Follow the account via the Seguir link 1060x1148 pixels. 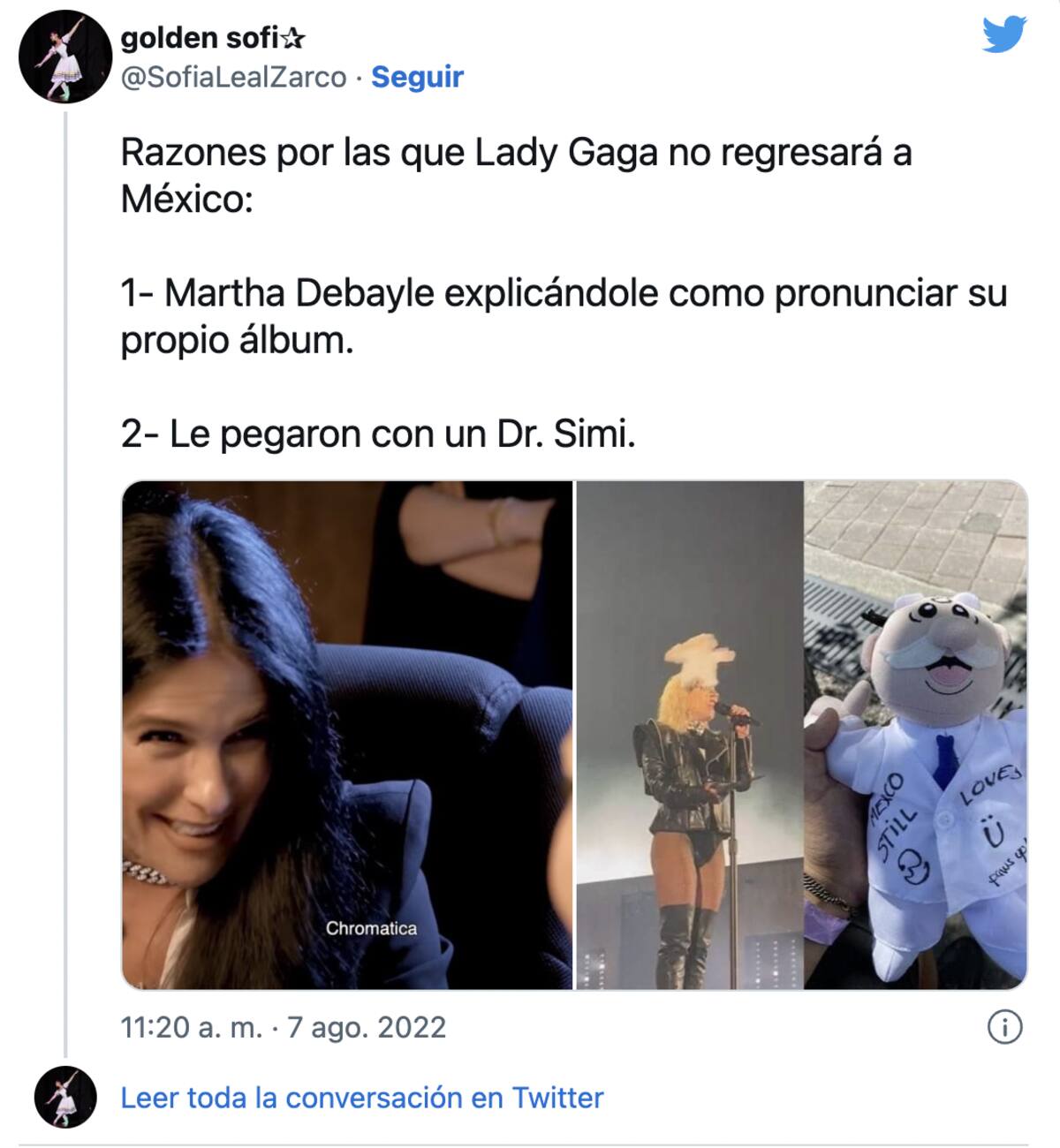pyautogui.click(x=417, y=78)
